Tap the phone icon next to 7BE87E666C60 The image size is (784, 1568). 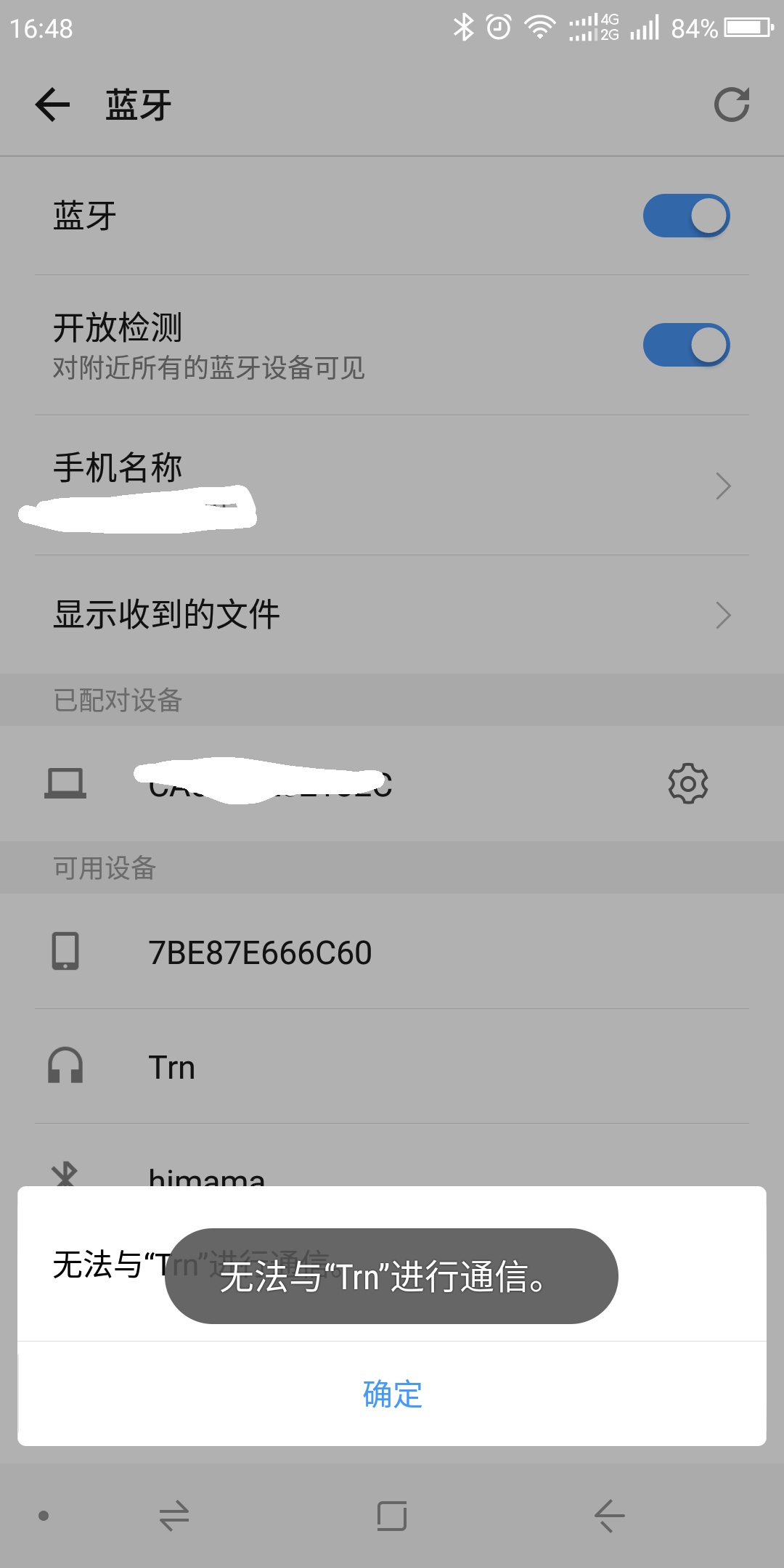tap(65, 952)
